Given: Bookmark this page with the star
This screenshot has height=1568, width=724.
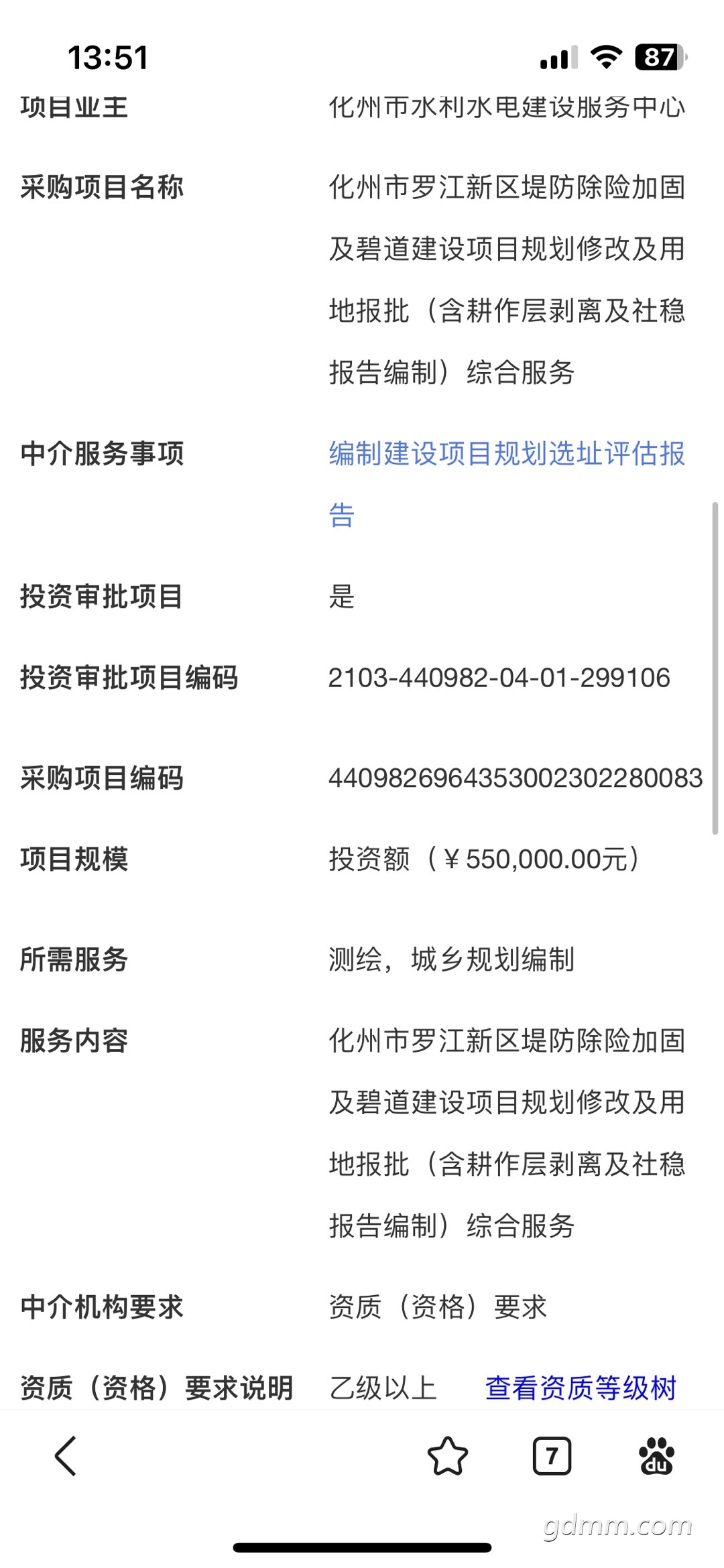Looking at the screenshot, I should coord(447,1456).
